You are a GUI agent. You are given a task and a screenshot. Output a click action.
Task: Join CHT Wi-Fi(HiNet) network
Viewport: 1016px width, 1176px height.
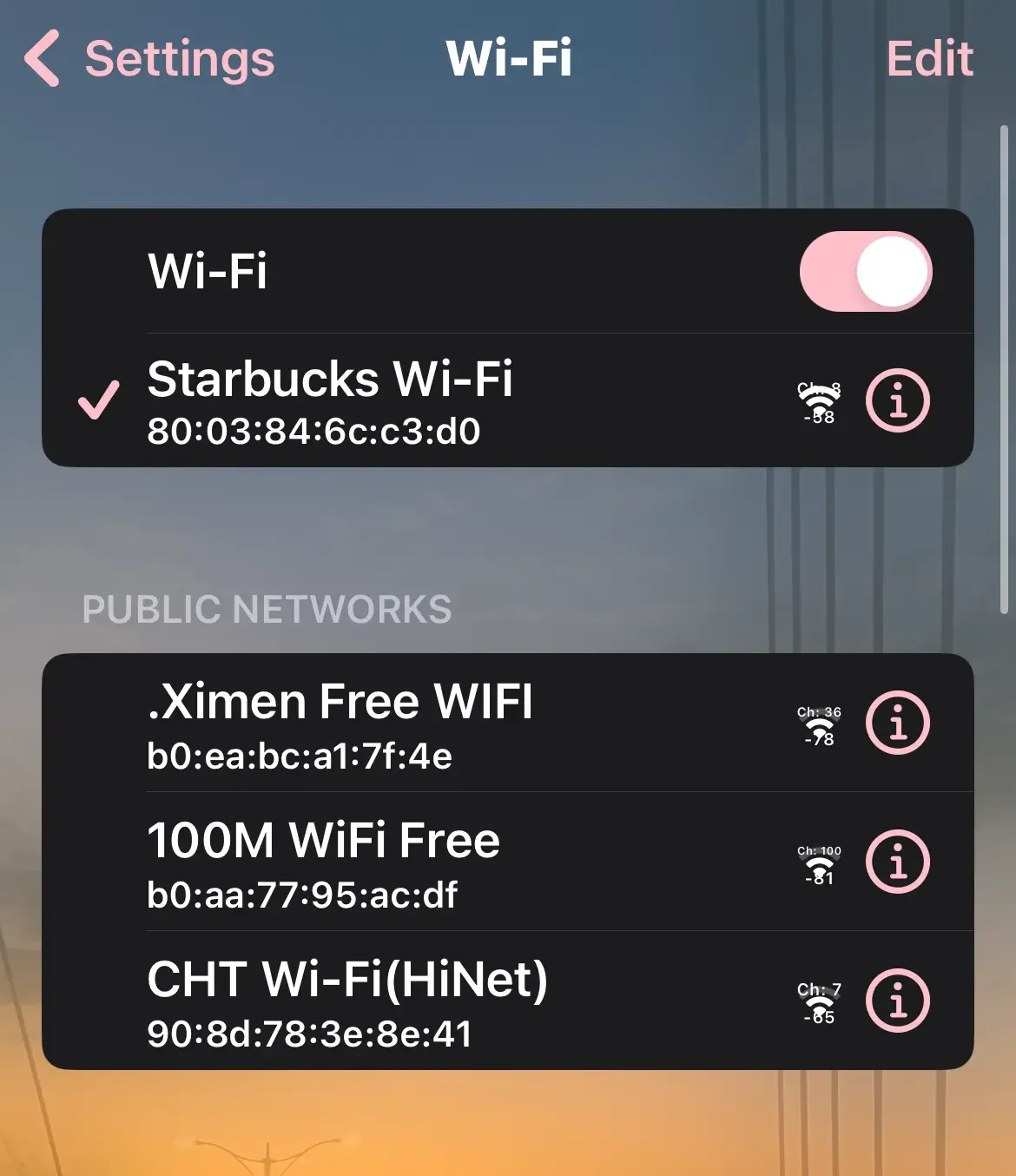(x=508, y=1001)
